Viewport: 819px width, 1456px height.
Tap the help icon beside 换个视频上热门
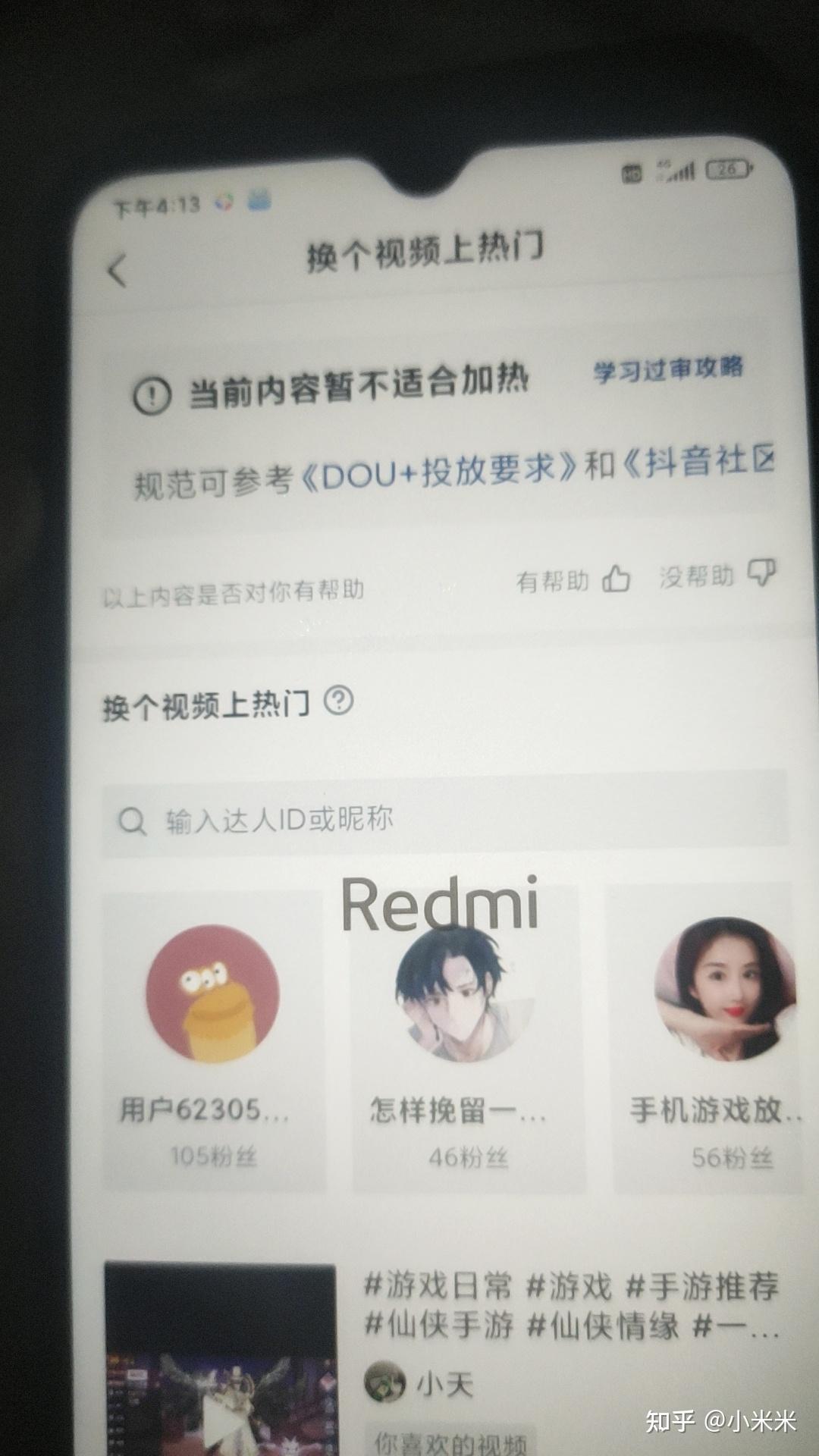(338, 701)
